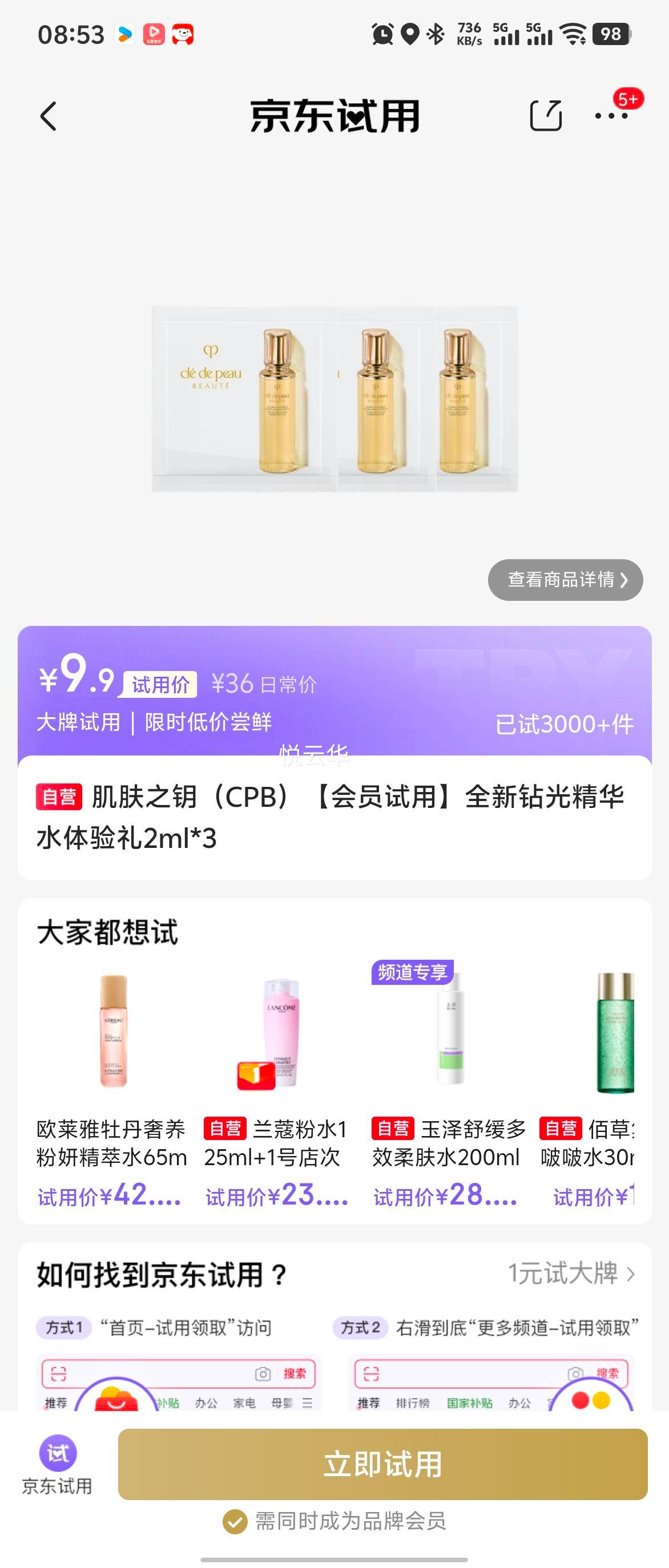Tap the ¥9.9 试用价 promotional banner
The width and height of the screenshot is (669, 1568).
click(183, 682)
